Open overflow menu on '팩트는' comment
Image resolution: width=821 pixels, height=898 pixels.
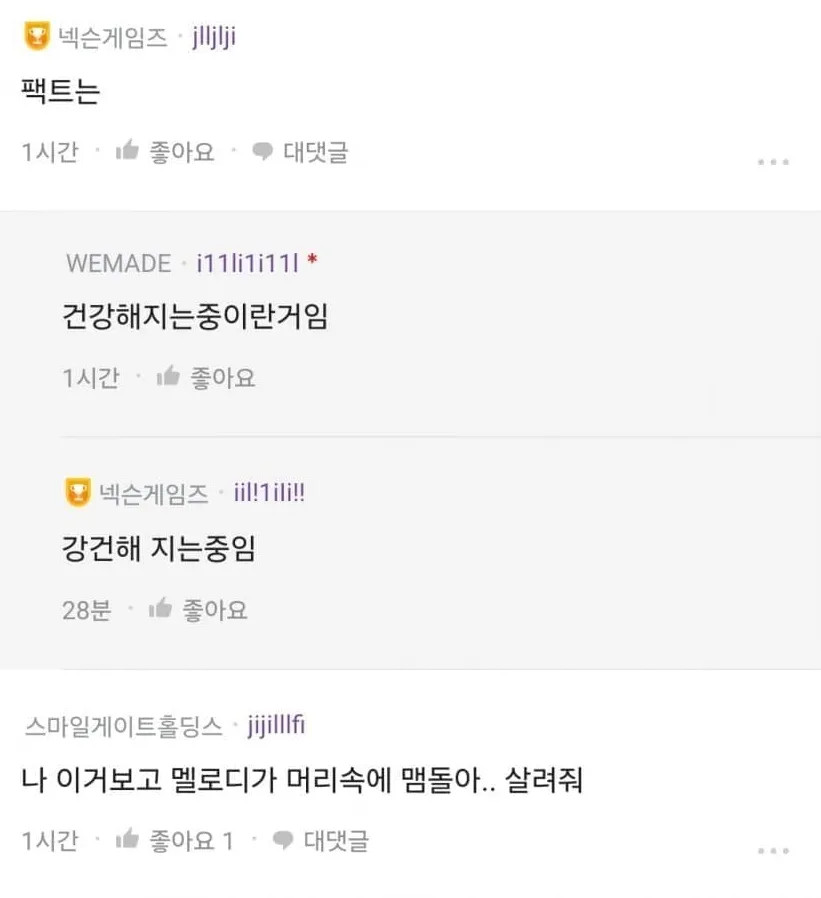point(773,162)
